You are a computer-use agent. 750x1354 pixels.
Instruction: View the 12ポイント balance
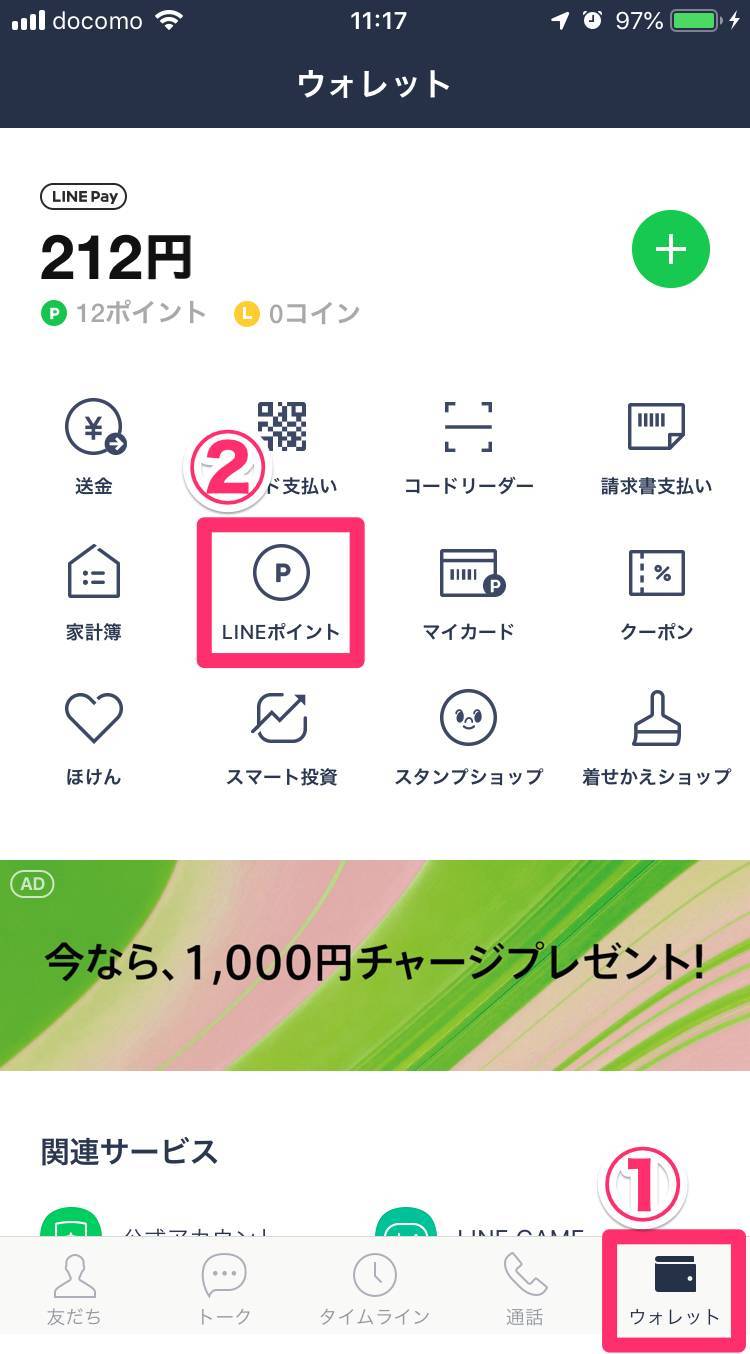tap(123, 313)
